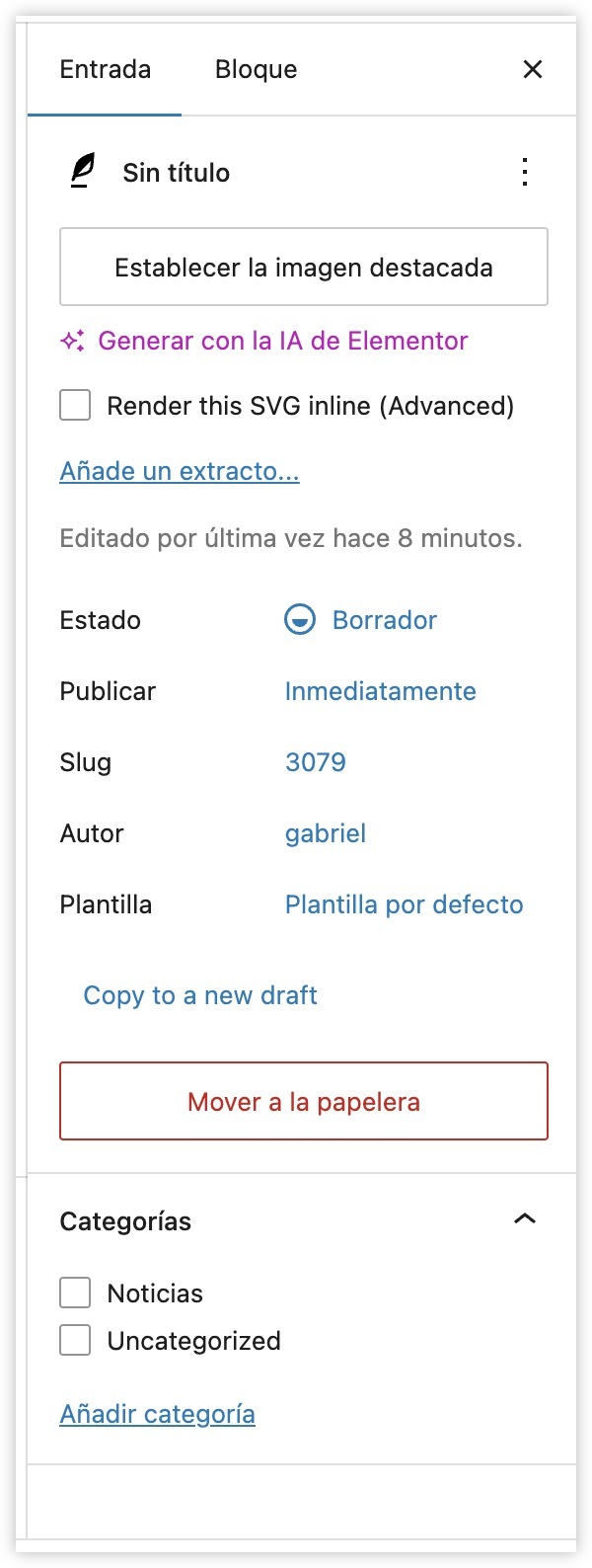This screenshot has width=592, height=1568.
Task: Enable Render this SVG inline checkbox
Action: point(76,406)
